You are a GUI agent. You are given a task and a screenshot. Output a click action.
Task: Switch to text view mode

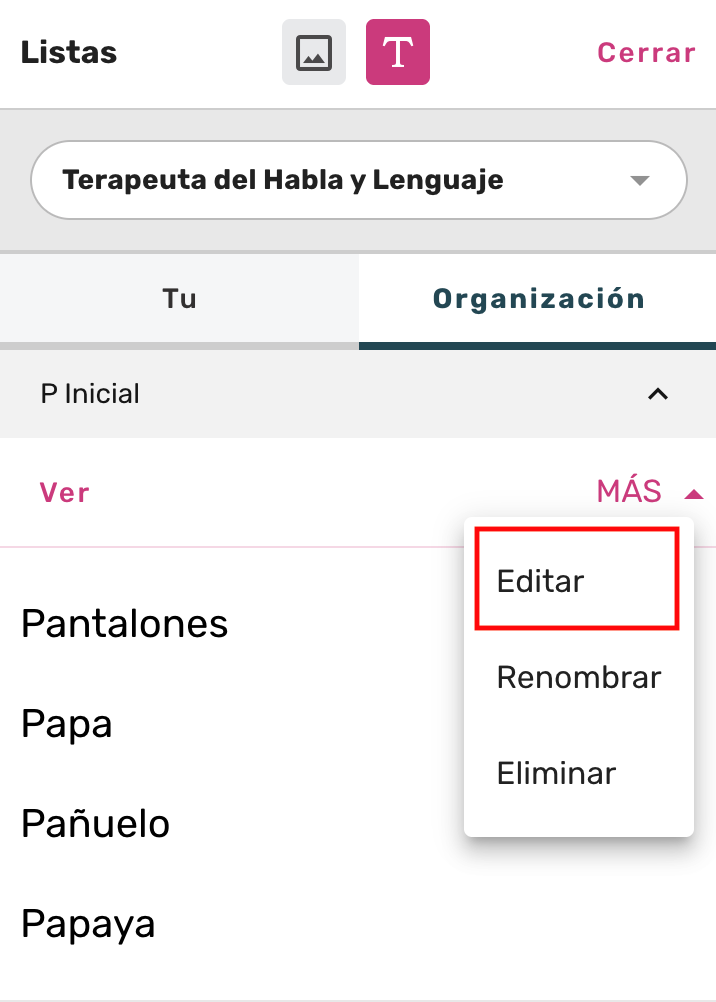pyautogui.click(x=397, y=52)
